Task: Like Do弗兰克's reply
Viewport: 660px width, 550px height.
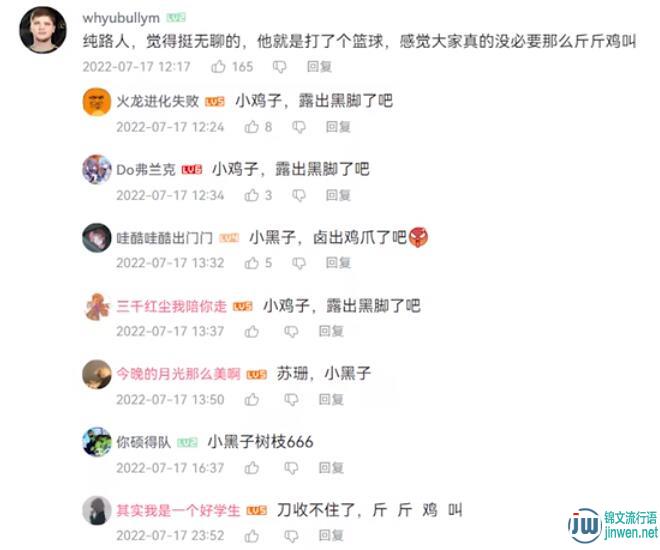Action: pos(244,195)
